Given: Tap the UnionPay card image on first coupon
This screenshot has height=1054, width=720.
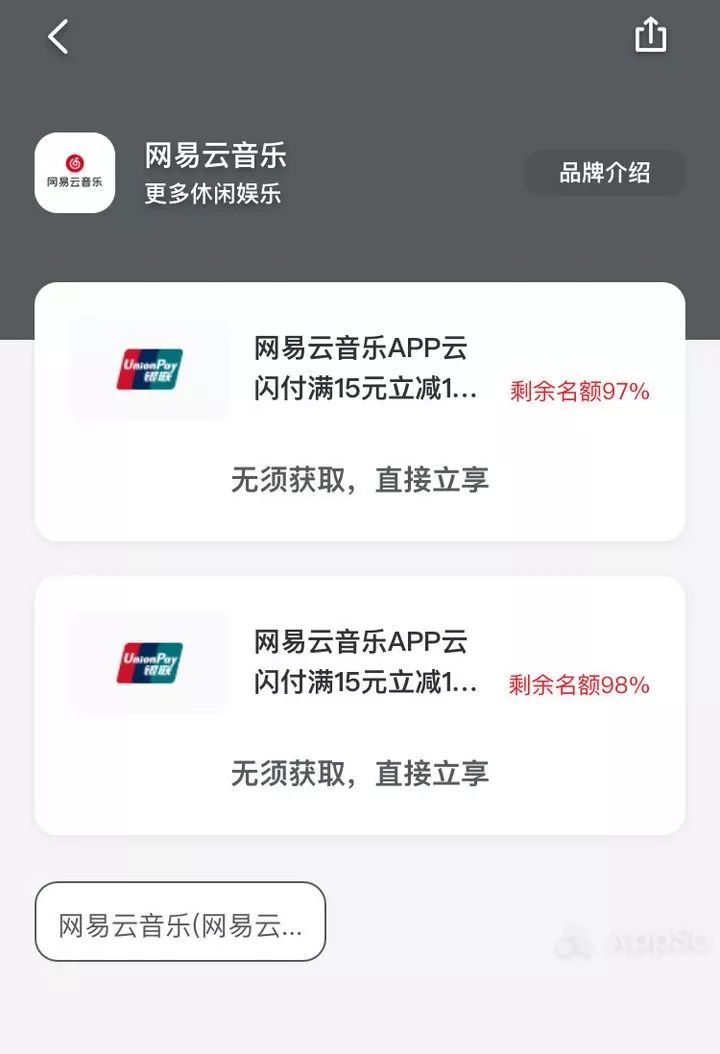Looking at the screenshot, I should coord(148,370).
